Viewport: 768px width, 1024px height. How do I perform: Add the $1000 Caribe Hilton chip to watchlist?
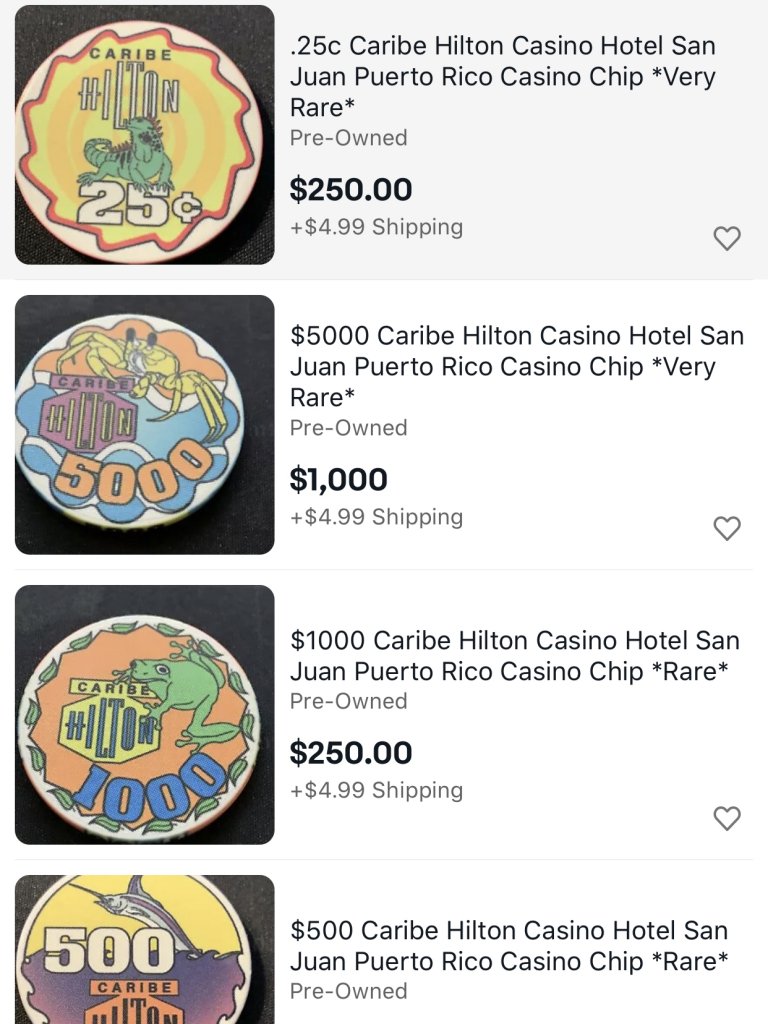(727, 818)
